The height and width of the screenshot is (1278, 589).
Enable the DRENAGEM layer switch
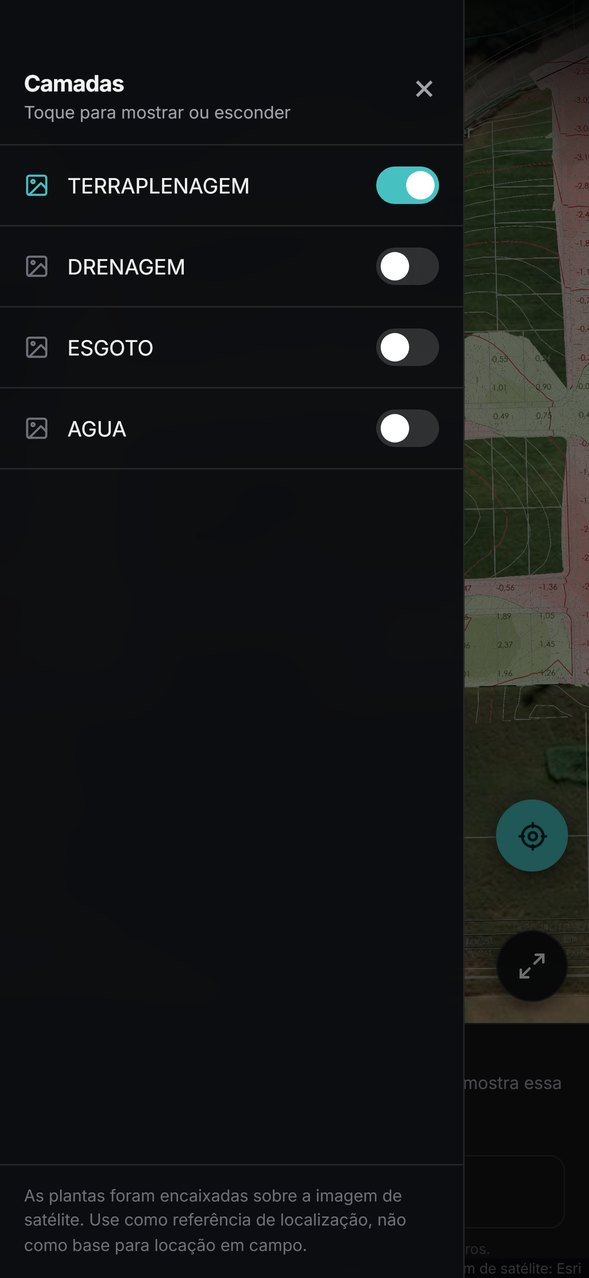tap(407, 267)
